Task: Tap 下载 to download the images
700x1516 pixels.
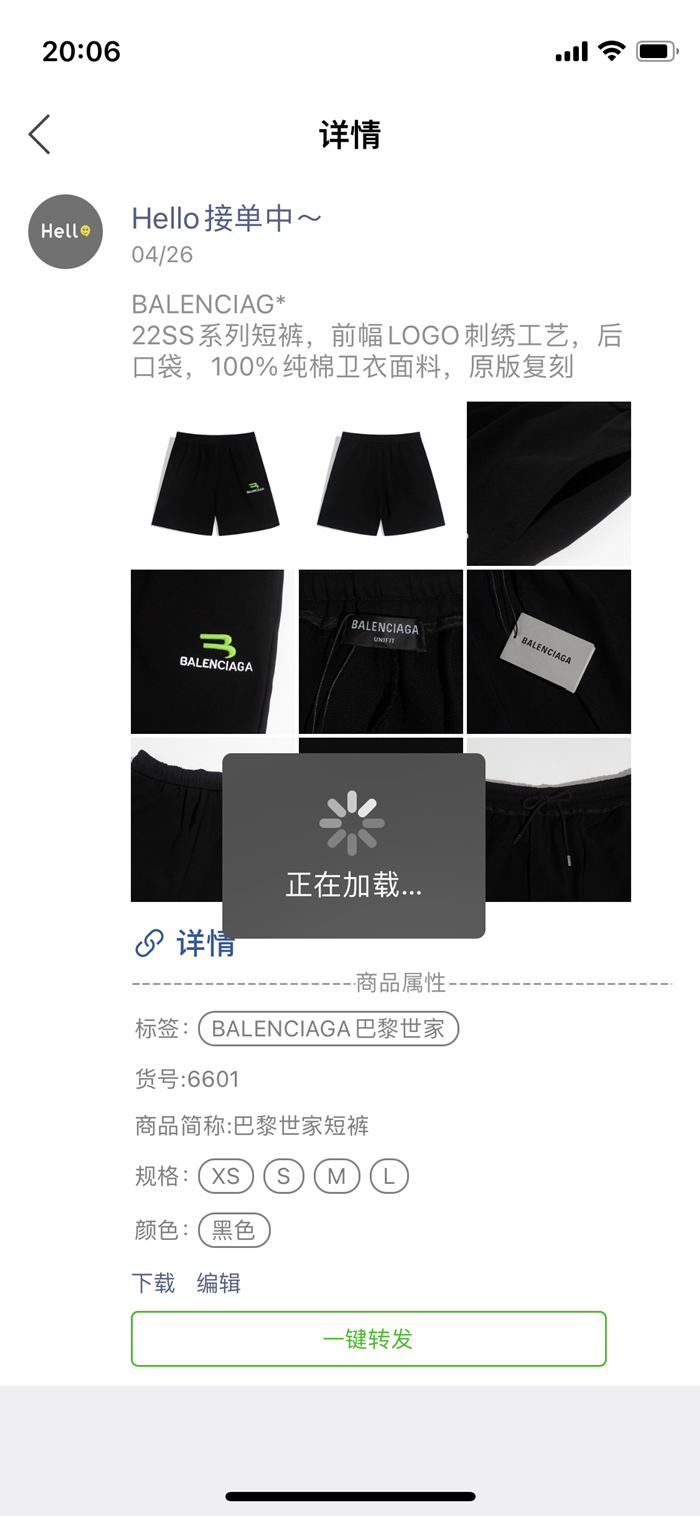Action: click(x=153, y=1283)
